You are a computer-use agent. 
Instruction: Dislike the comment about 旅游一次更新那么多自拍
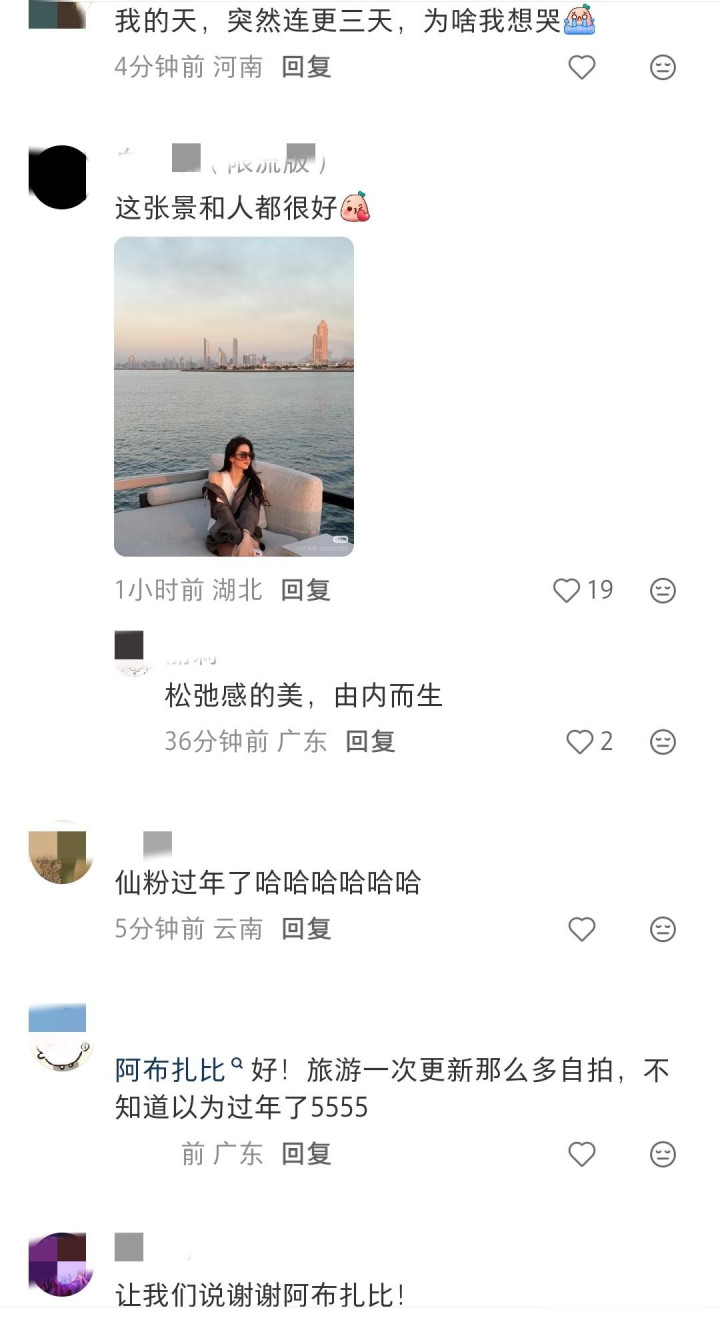[663, 1154]
